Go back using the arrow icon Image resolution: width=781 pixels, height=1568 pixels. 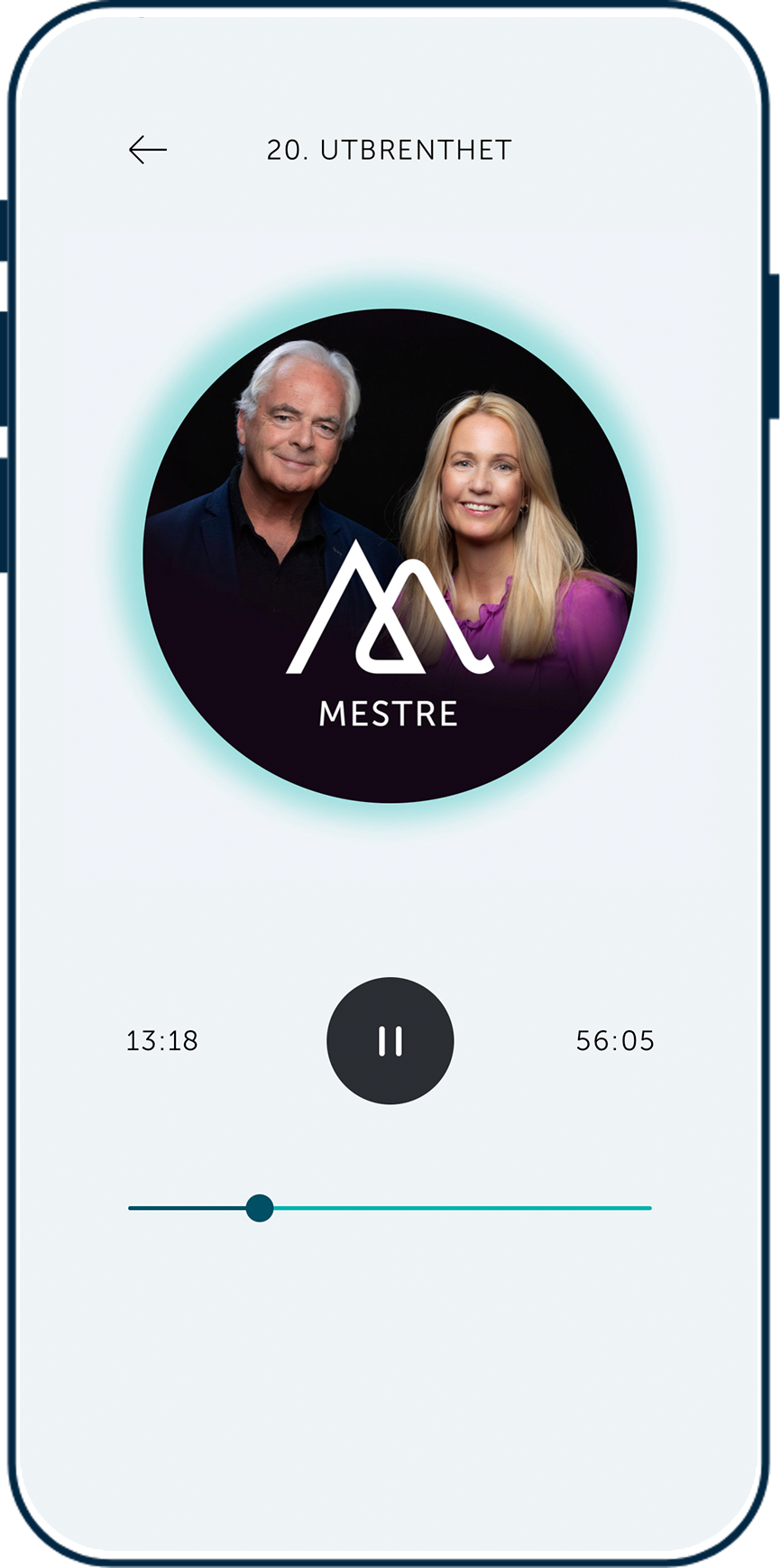[148, 150]
